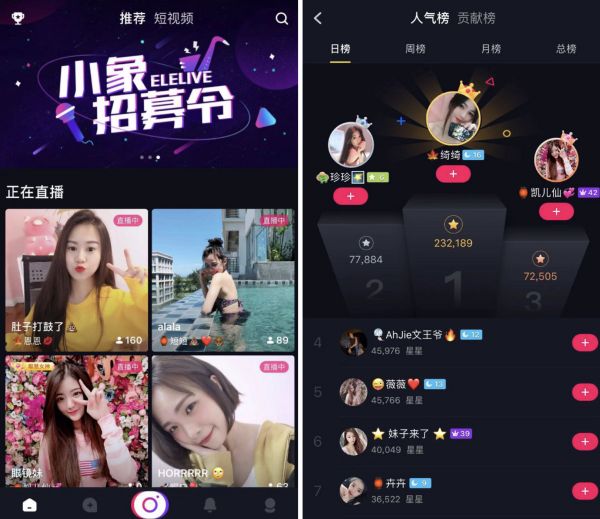Open 薇薇's profile row
Viewport: 600px width, 519px height.
(450, 392)
